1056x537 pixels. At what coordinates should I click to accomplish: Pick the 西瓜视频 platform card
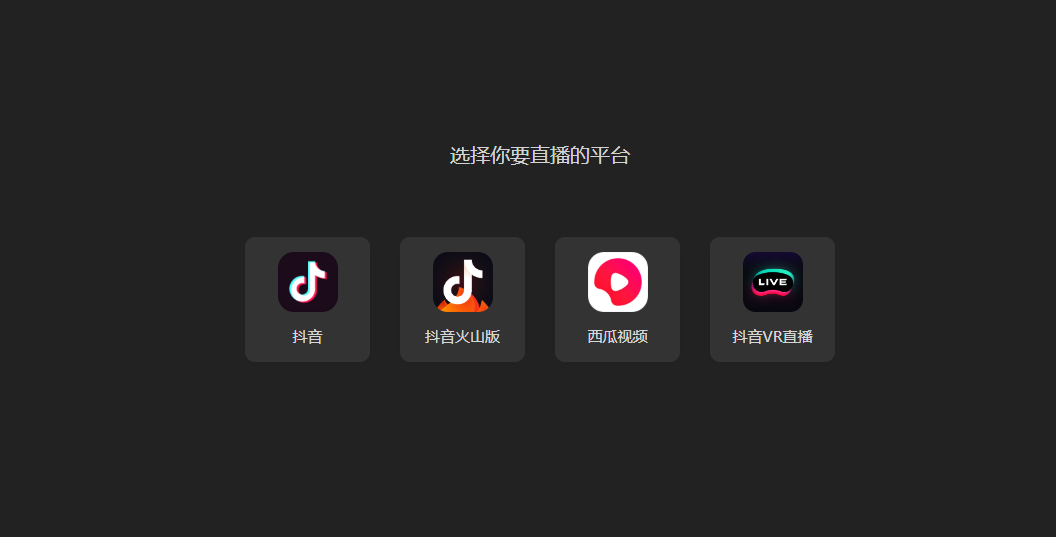pyautogui.click(x=617, y=299)
